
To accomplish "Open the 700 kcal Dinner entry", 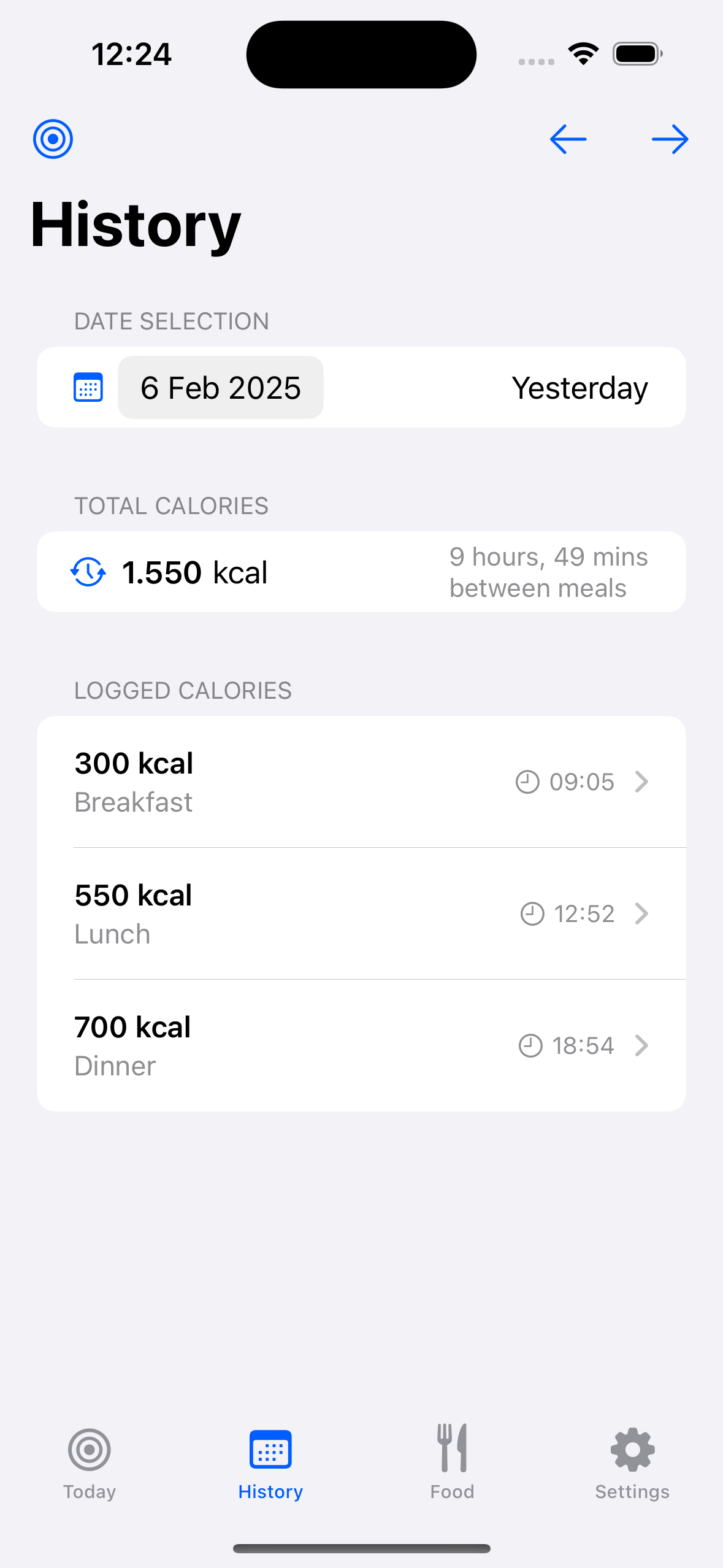I will tap(361, 1046).
